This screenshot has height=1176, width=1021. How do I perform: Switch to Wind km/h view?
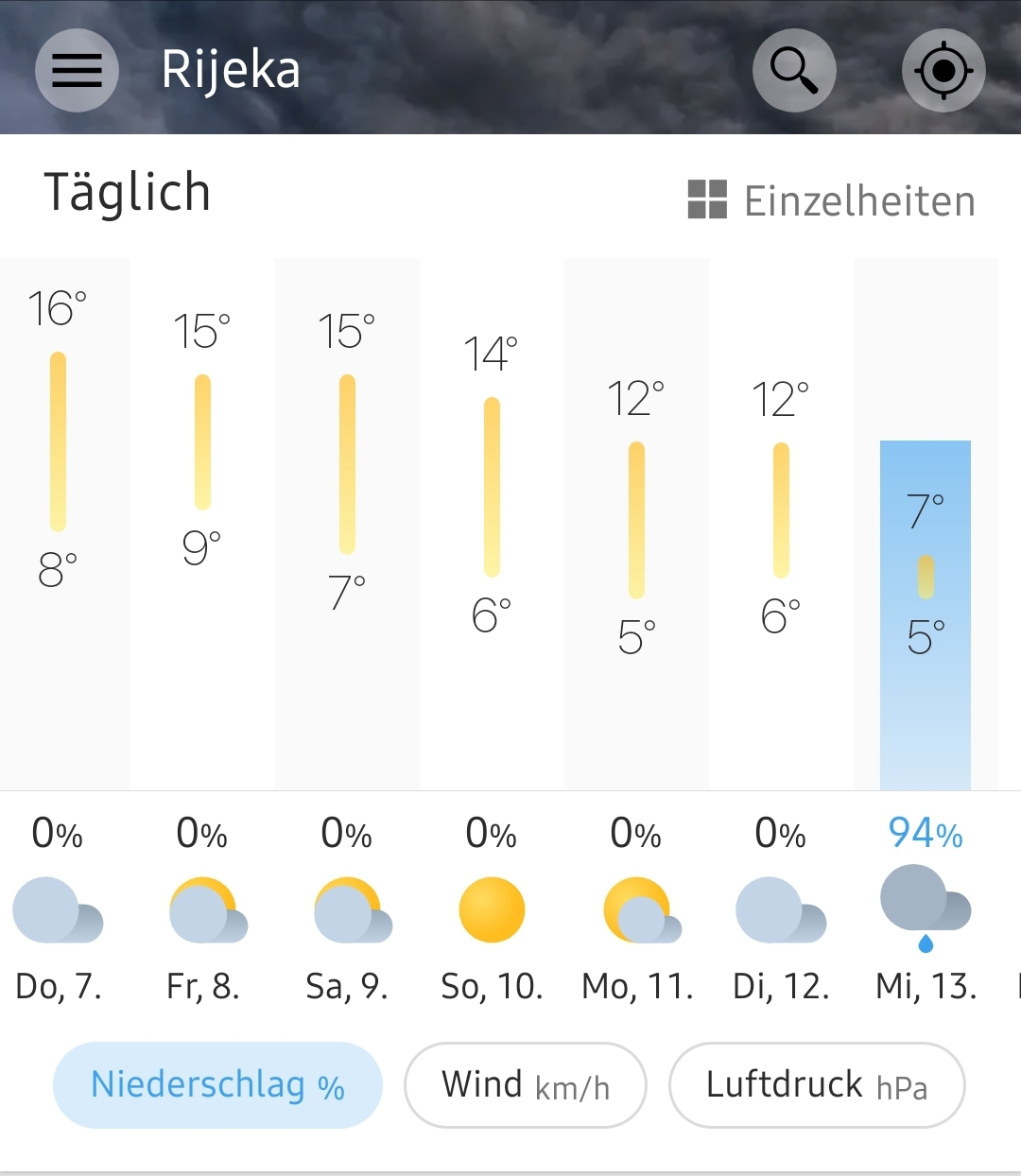point(526,1085)
